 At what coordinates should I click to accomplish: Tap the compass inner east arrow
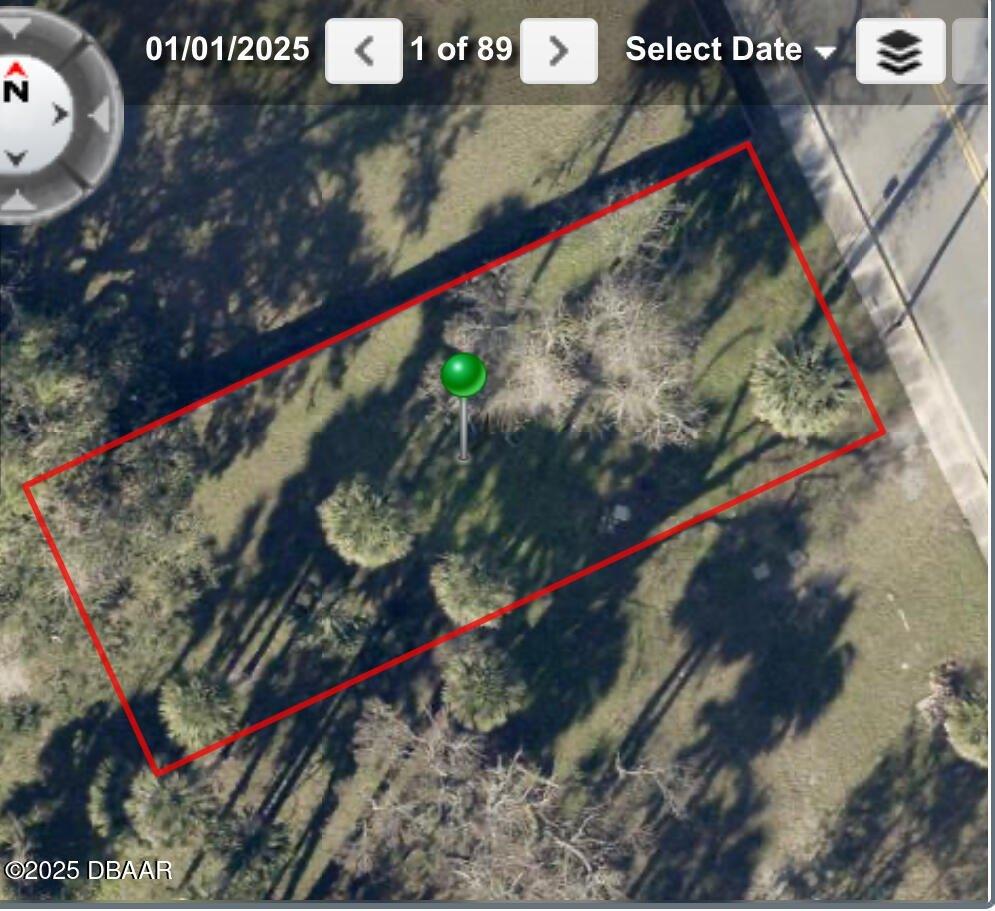tap(60, 114)
